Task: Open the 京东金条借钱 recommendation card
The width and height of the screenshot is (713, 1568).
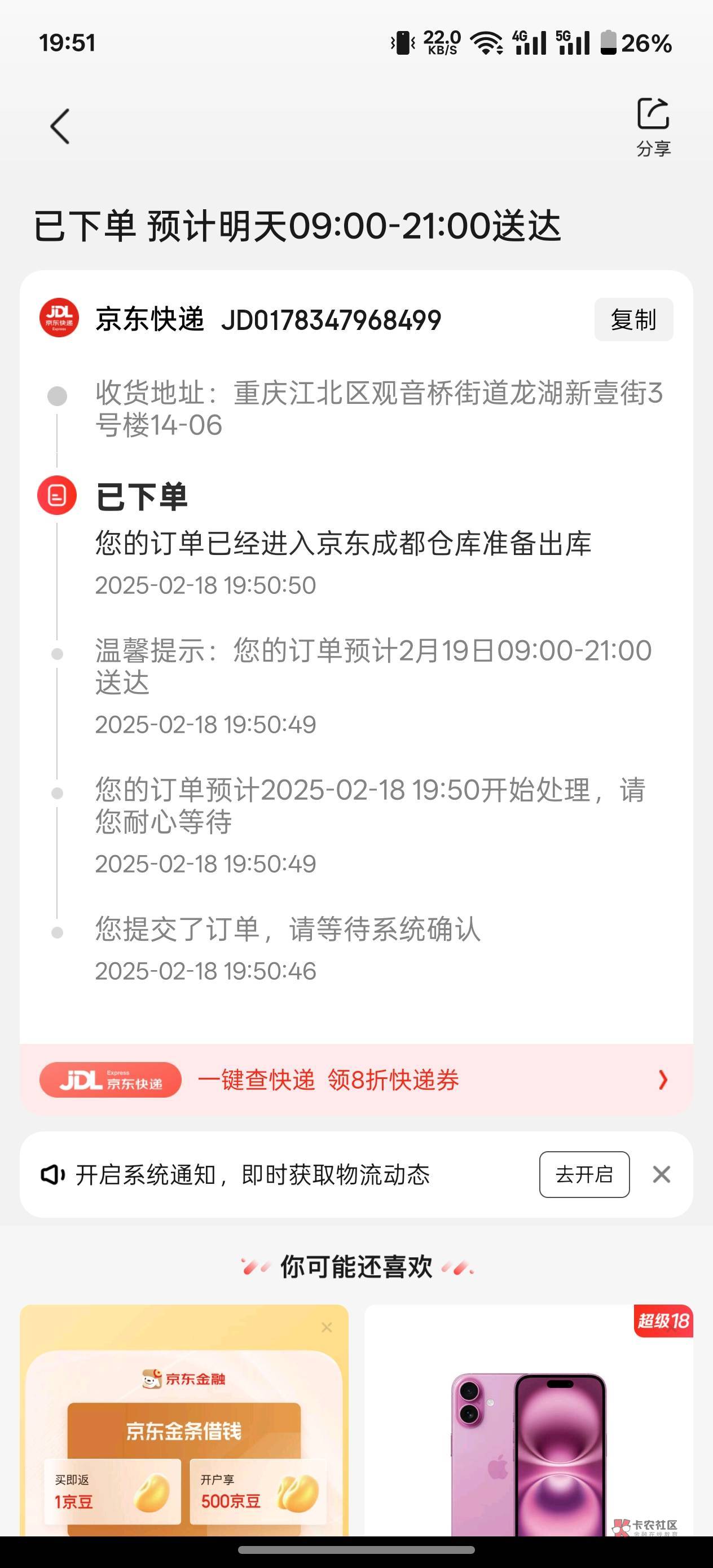Action: (x=184, y=1430)
